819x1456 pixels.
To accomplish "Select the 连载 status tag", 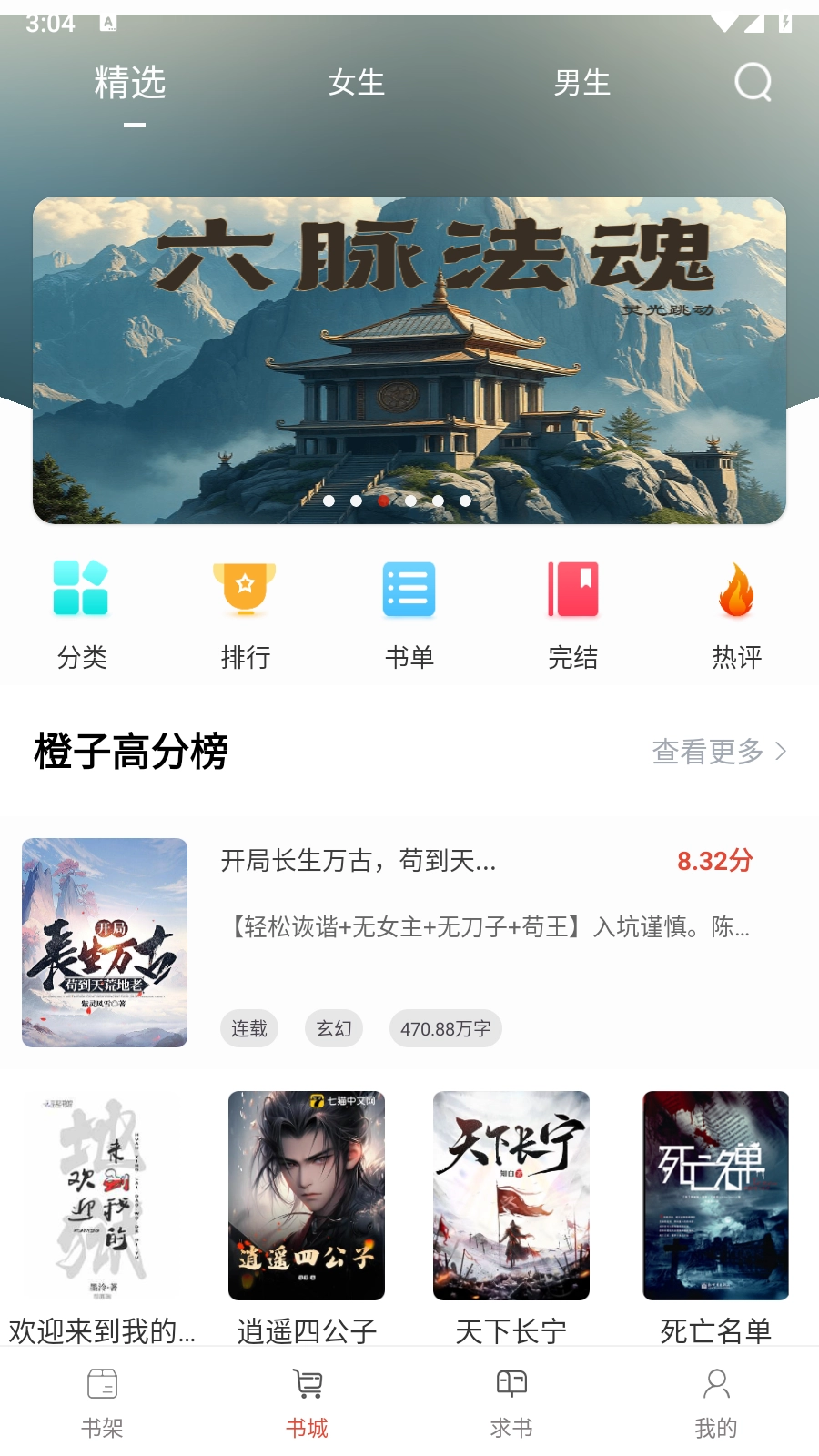I will pyautogui.click(x=249, y=1028).
